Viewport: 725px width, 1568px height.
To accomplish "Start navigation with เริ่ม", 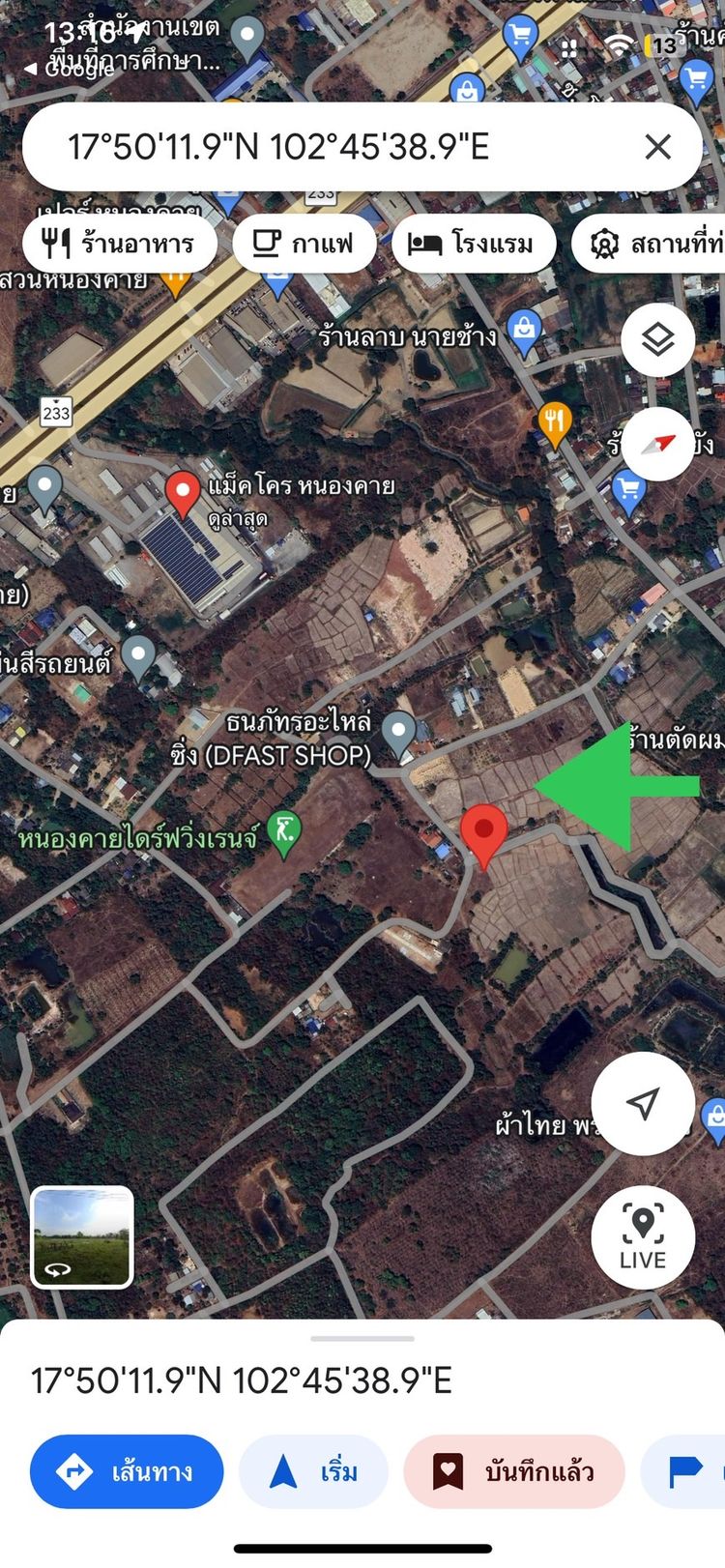I will [x=313, y=1471].
